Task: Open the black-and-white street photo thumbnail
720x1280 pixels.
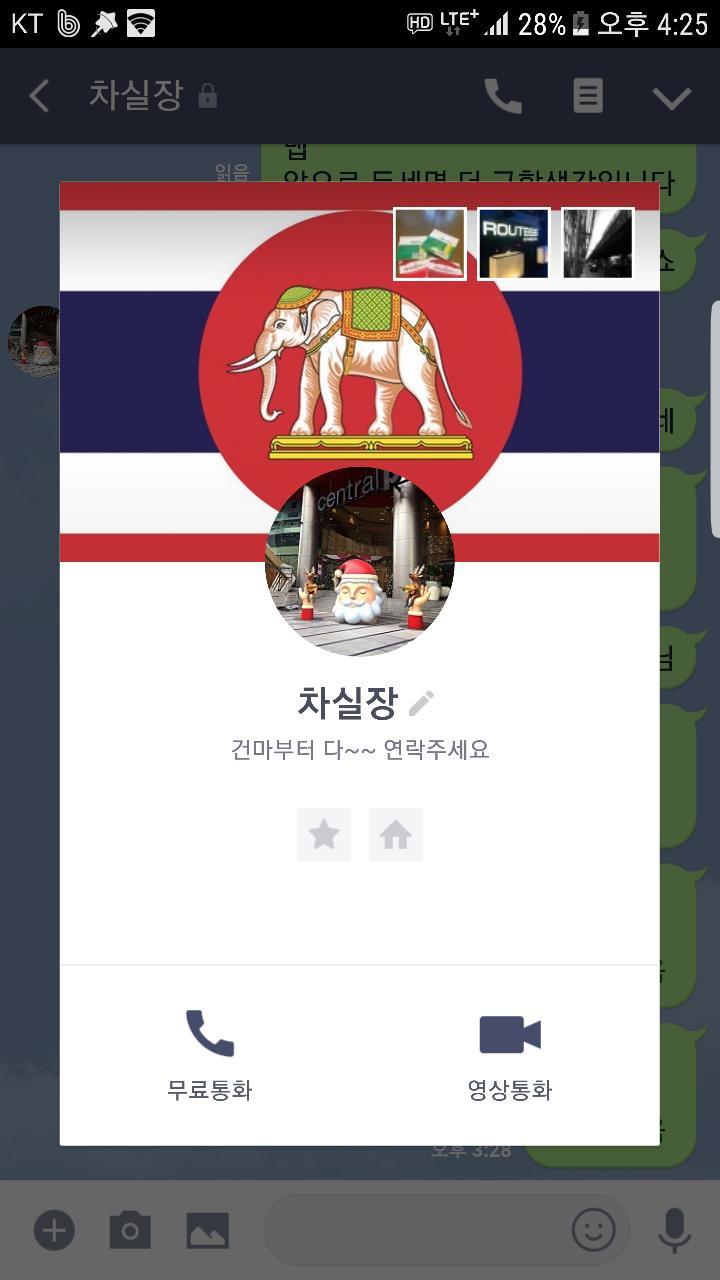Action: point(598,244)
